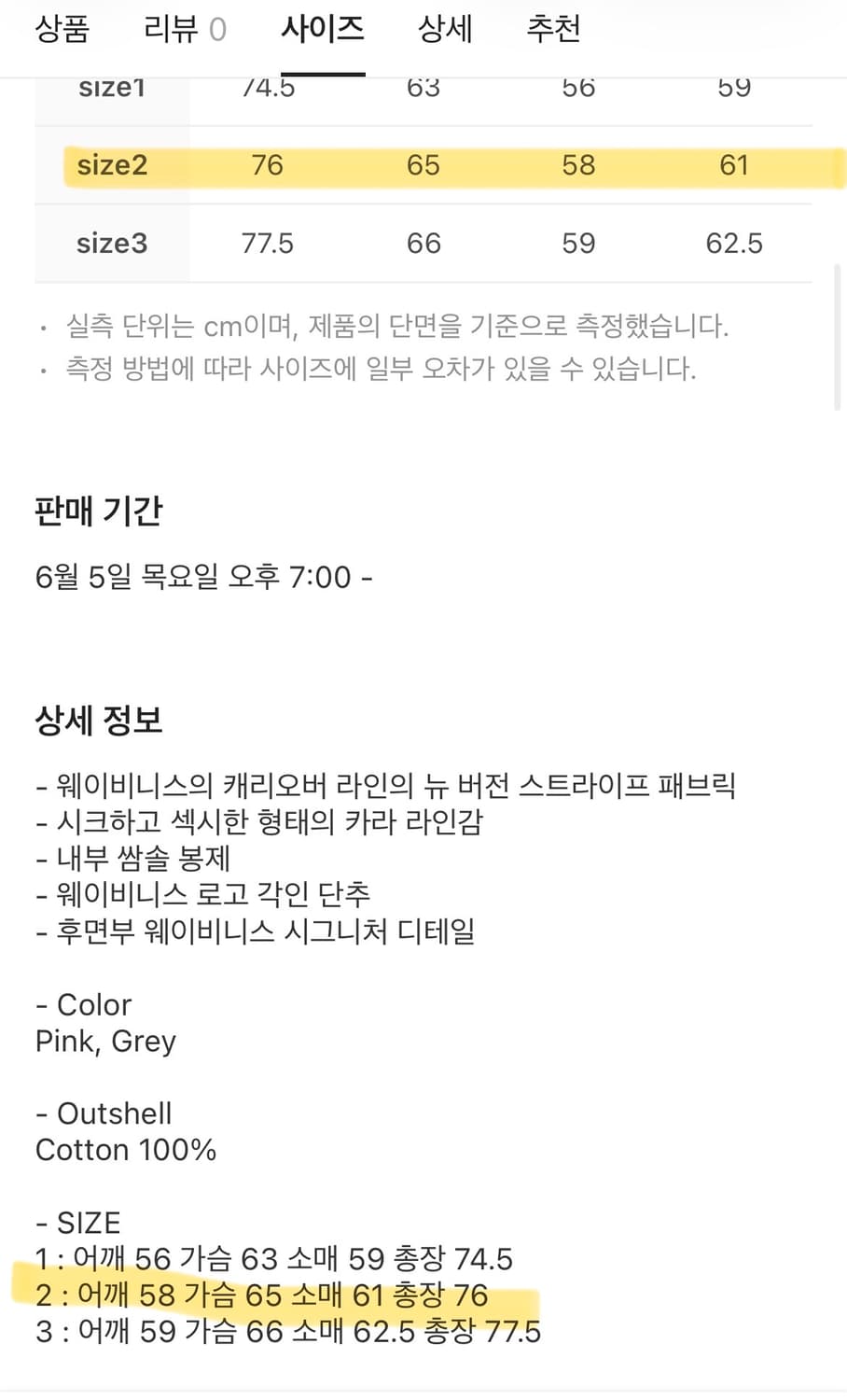Select the 사이즈 tab

[322, 29]
